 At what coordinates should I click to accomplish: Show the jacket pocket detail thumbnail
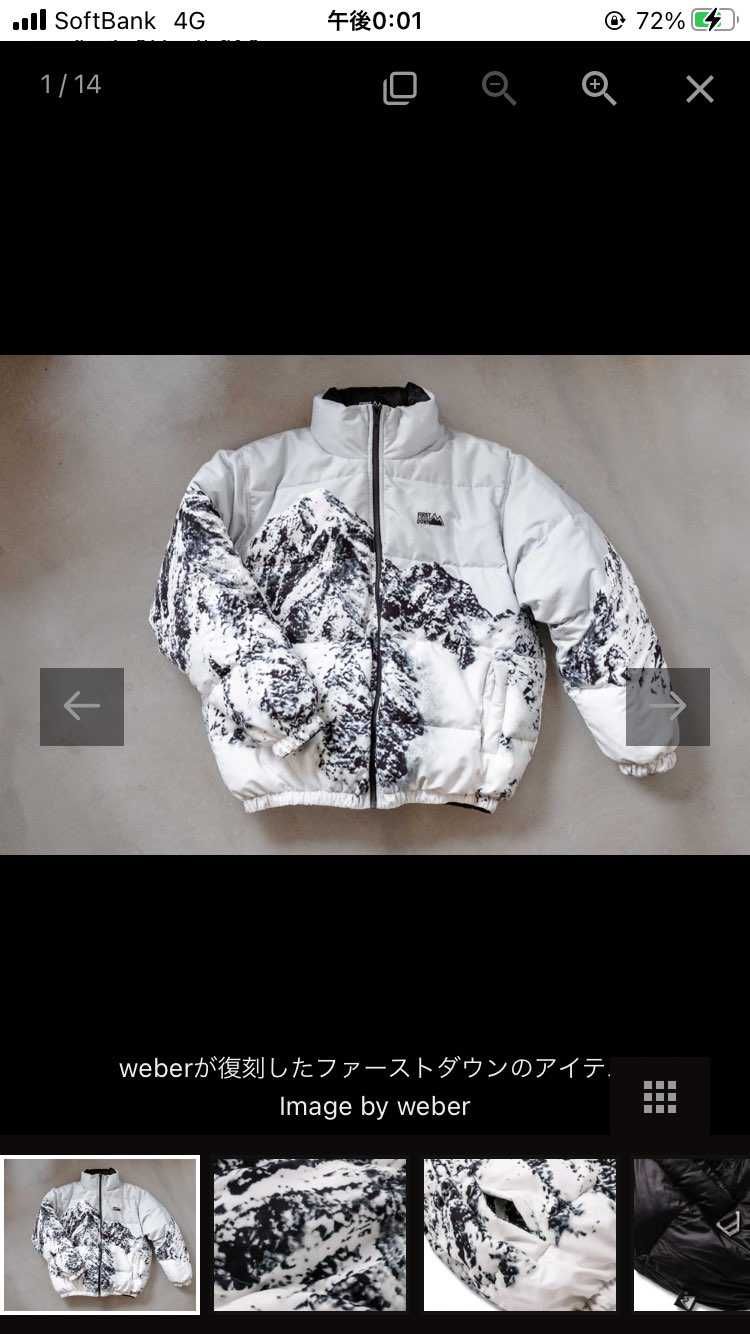(520, 1234)
